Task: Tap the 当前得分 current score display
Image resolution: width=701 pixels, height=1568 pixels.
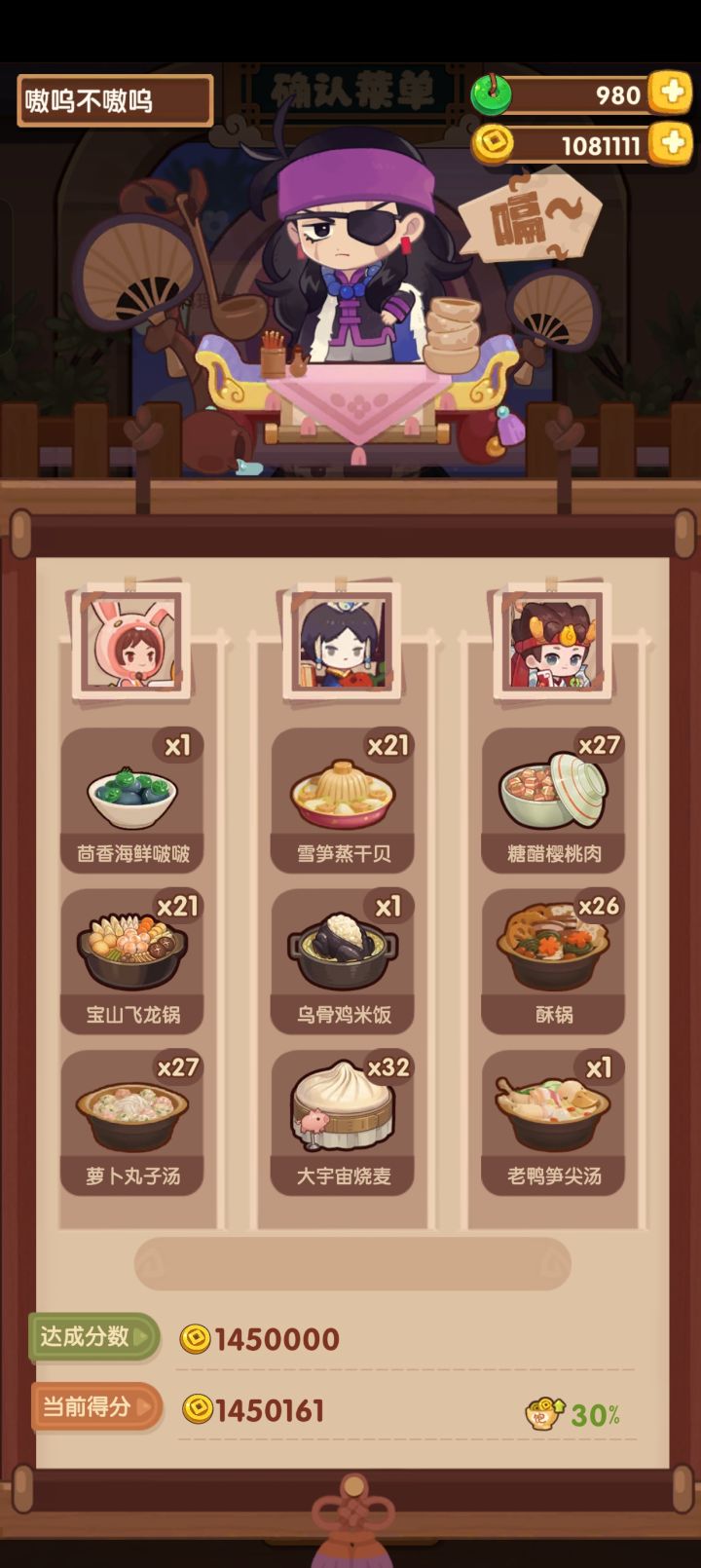Action: click(x=94, y=1407)
